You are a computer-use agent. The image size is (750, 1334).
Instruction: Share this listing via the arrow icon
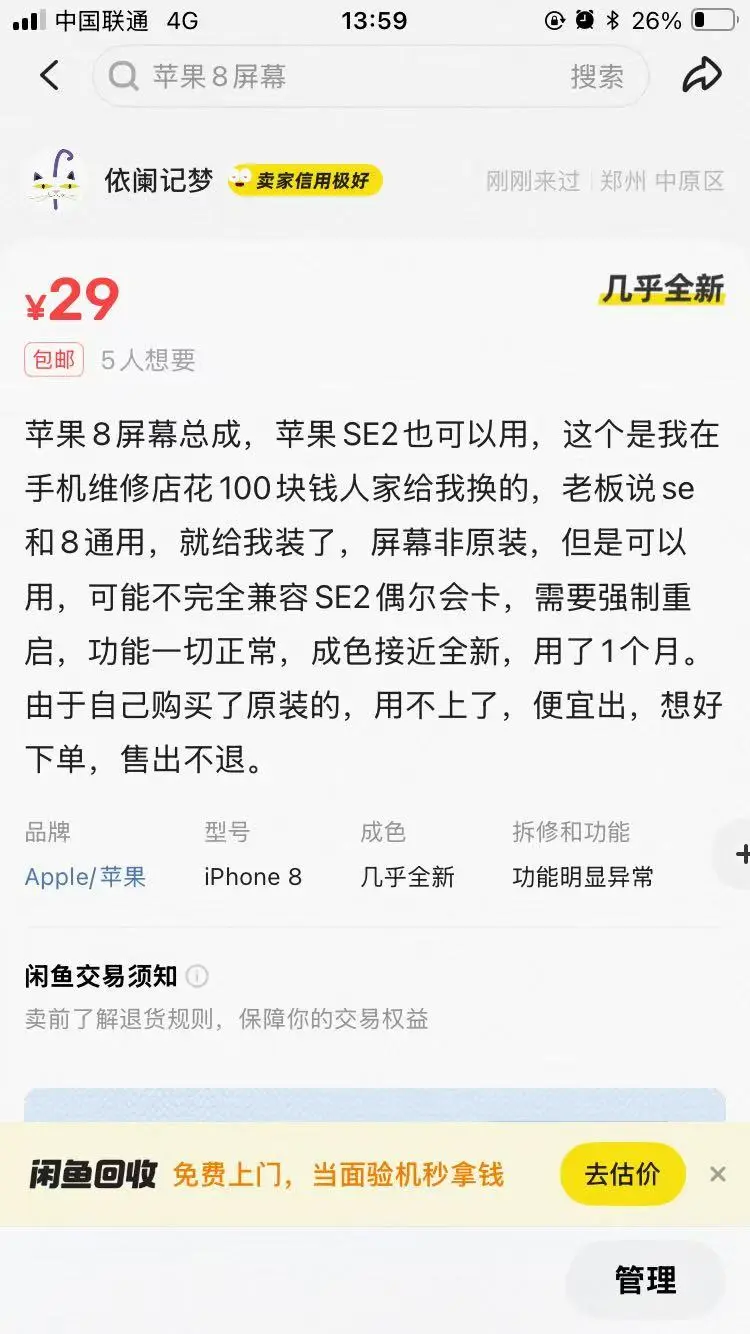pyautogui.click(x=701, y=75)
